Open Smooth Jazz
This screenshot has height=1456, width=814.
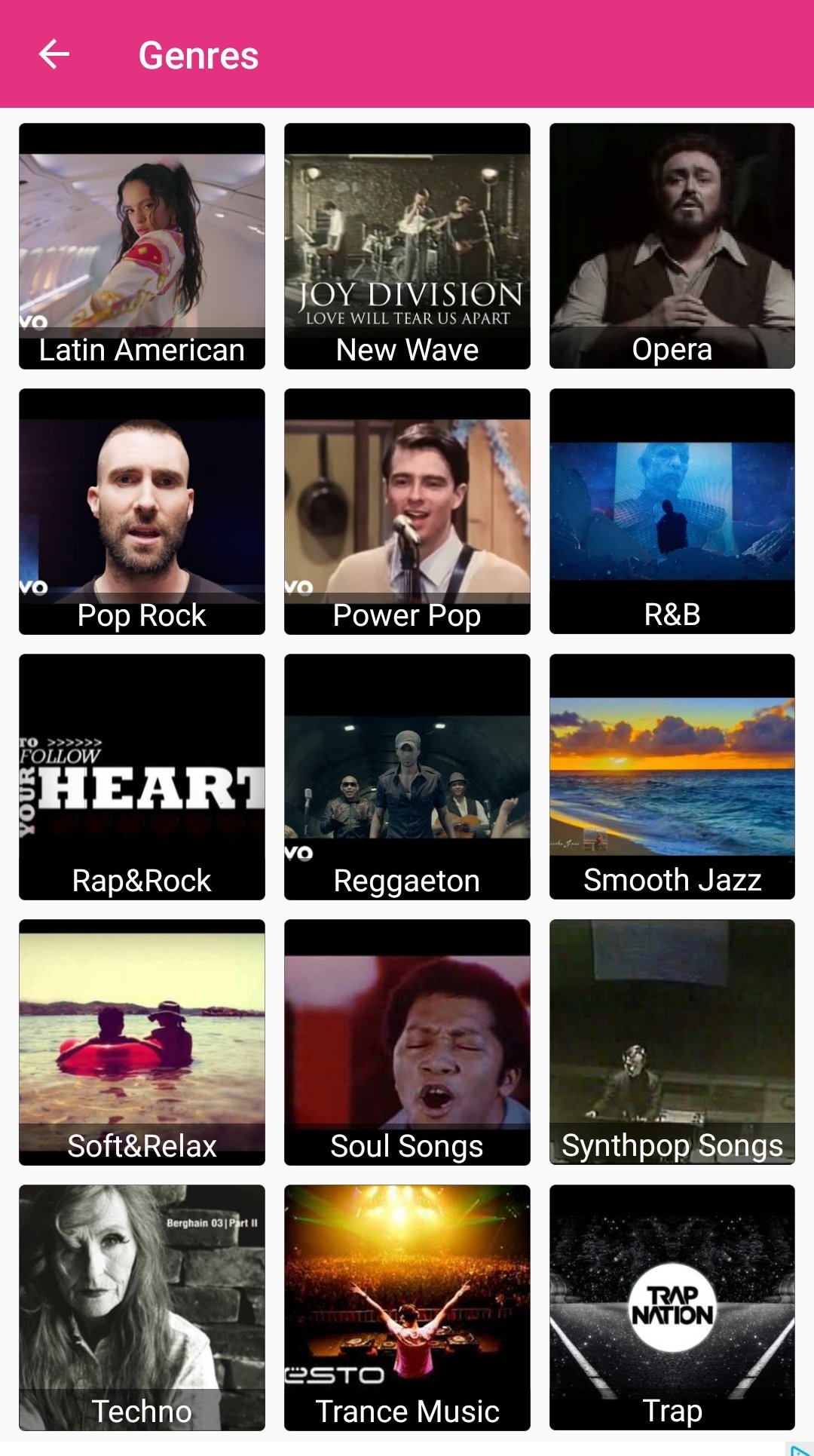click(x=672, y=777)
